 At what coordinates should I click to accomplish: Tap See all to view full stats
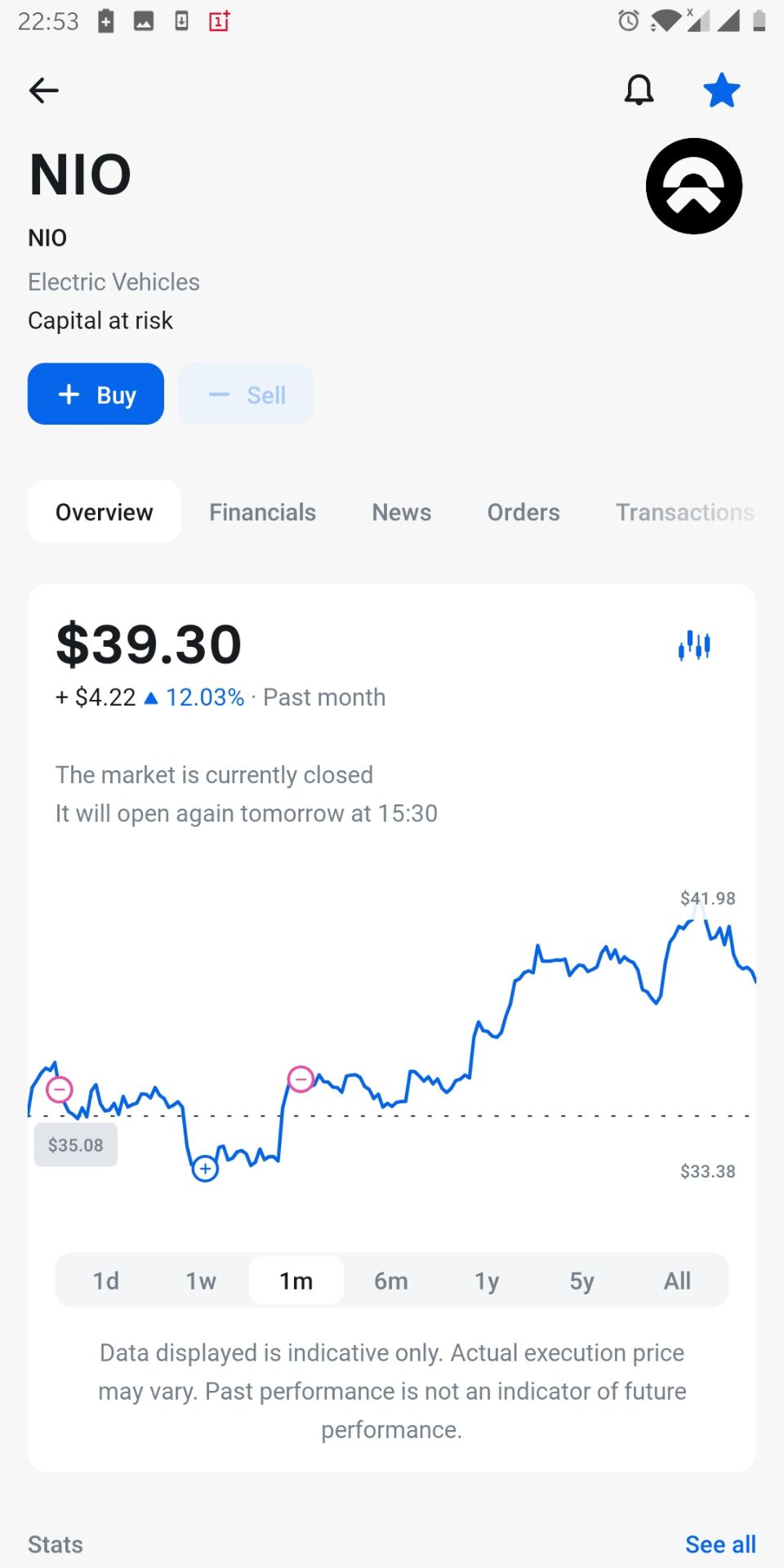click(x=721, y=1543)
